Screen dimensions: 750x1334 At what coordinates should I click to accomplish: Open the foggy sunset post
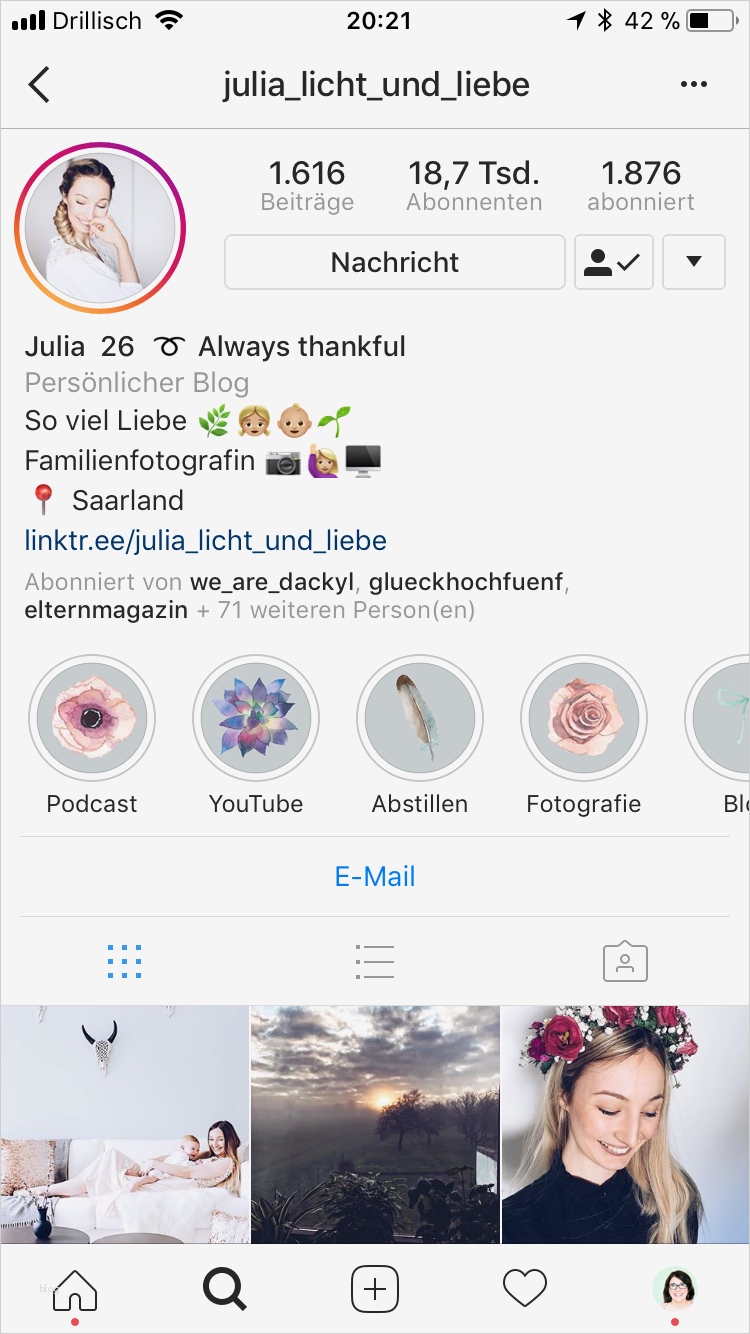click(x=375, y=1124)
